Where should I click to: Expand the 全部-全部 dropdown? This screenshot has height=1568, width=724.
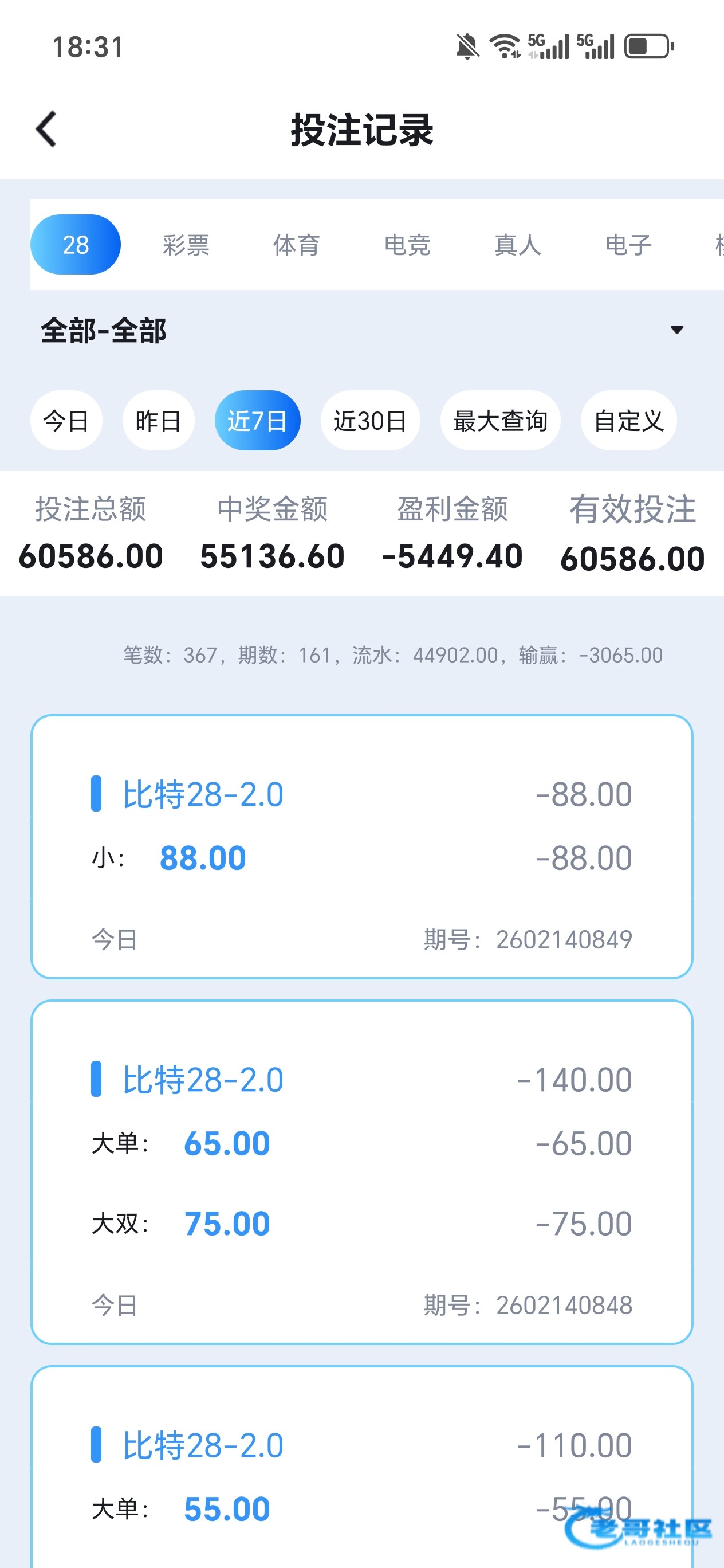pos(676,330)
